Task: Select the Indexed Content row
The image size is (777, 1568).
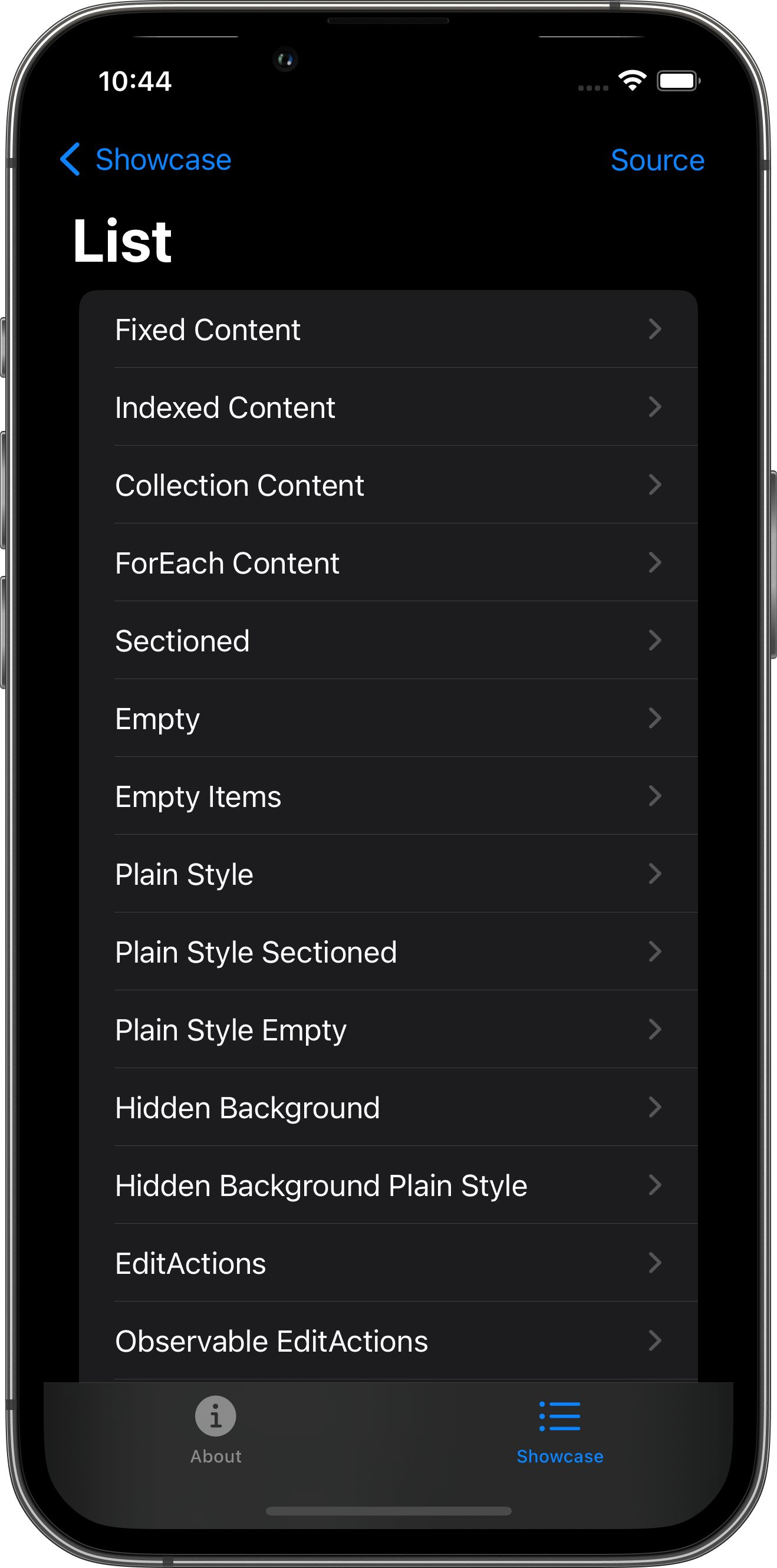Action: click(x=390, y=407)
